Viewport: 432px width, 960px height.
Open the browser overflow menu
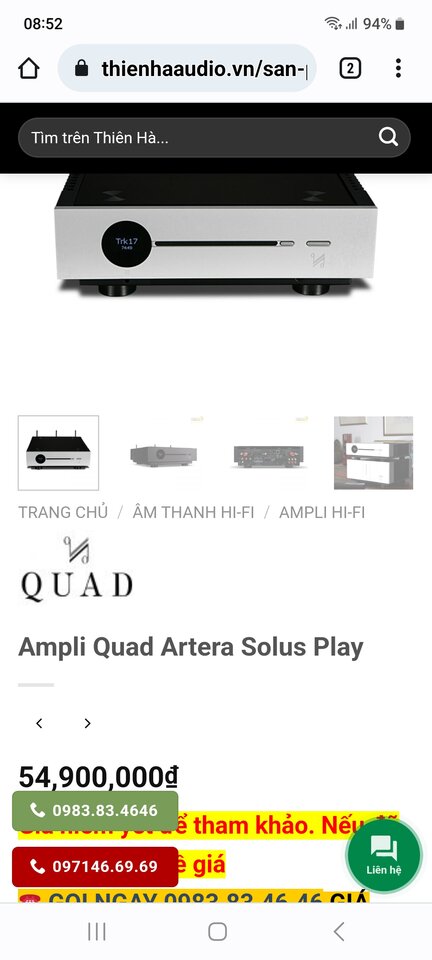point(398,68)
